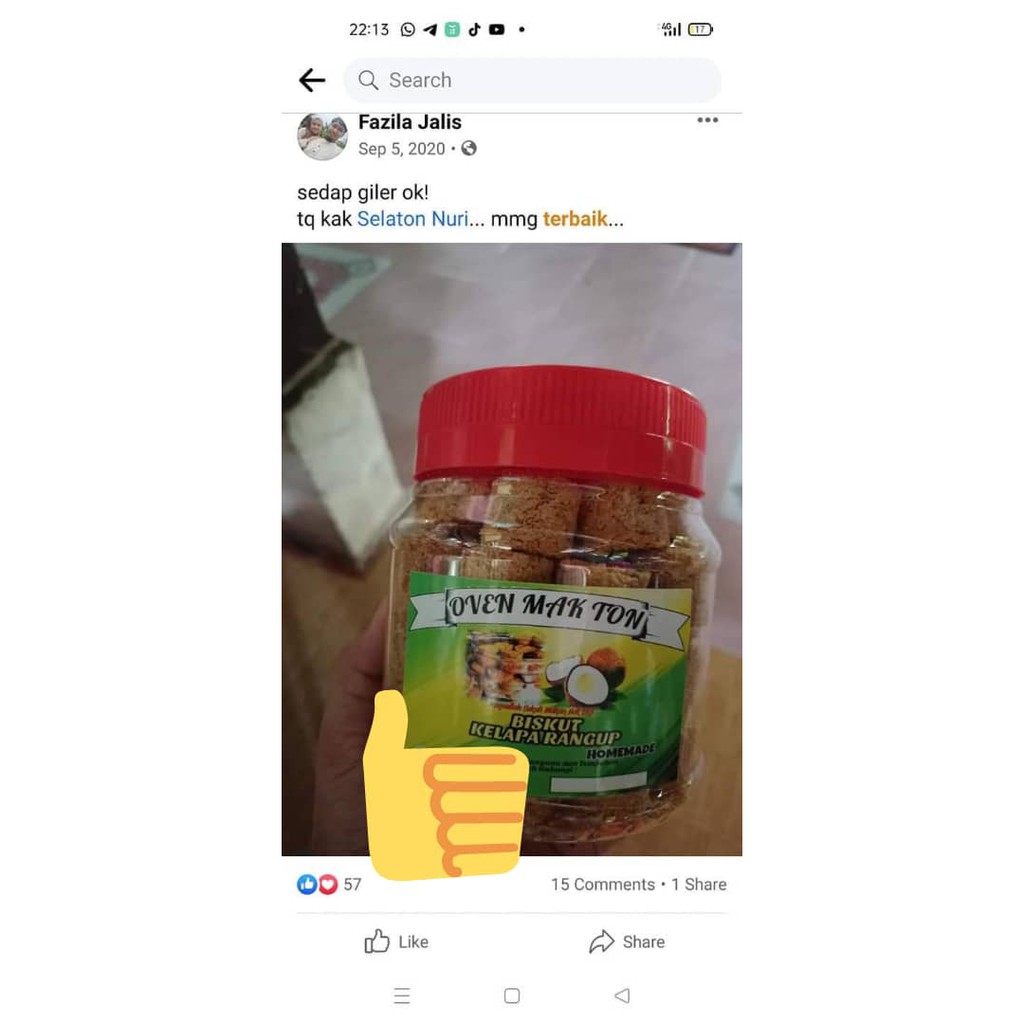
Task: Open Fazila Jalis's profile picture
Action: (322, 136)
